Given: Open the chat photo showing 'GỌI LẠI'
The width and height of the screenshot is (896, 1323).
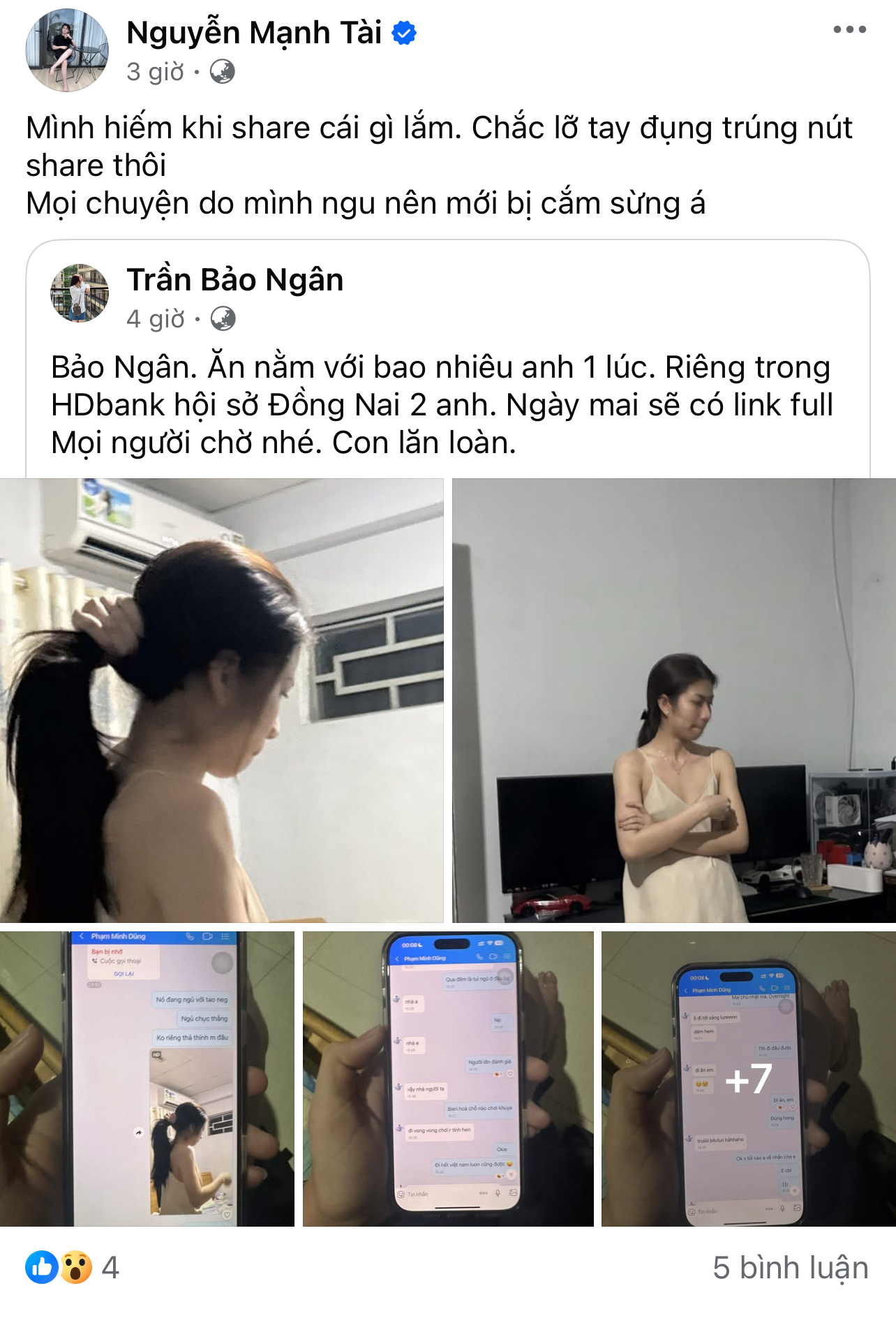Looking at the screenshot, I should [x=147, y=1079].
